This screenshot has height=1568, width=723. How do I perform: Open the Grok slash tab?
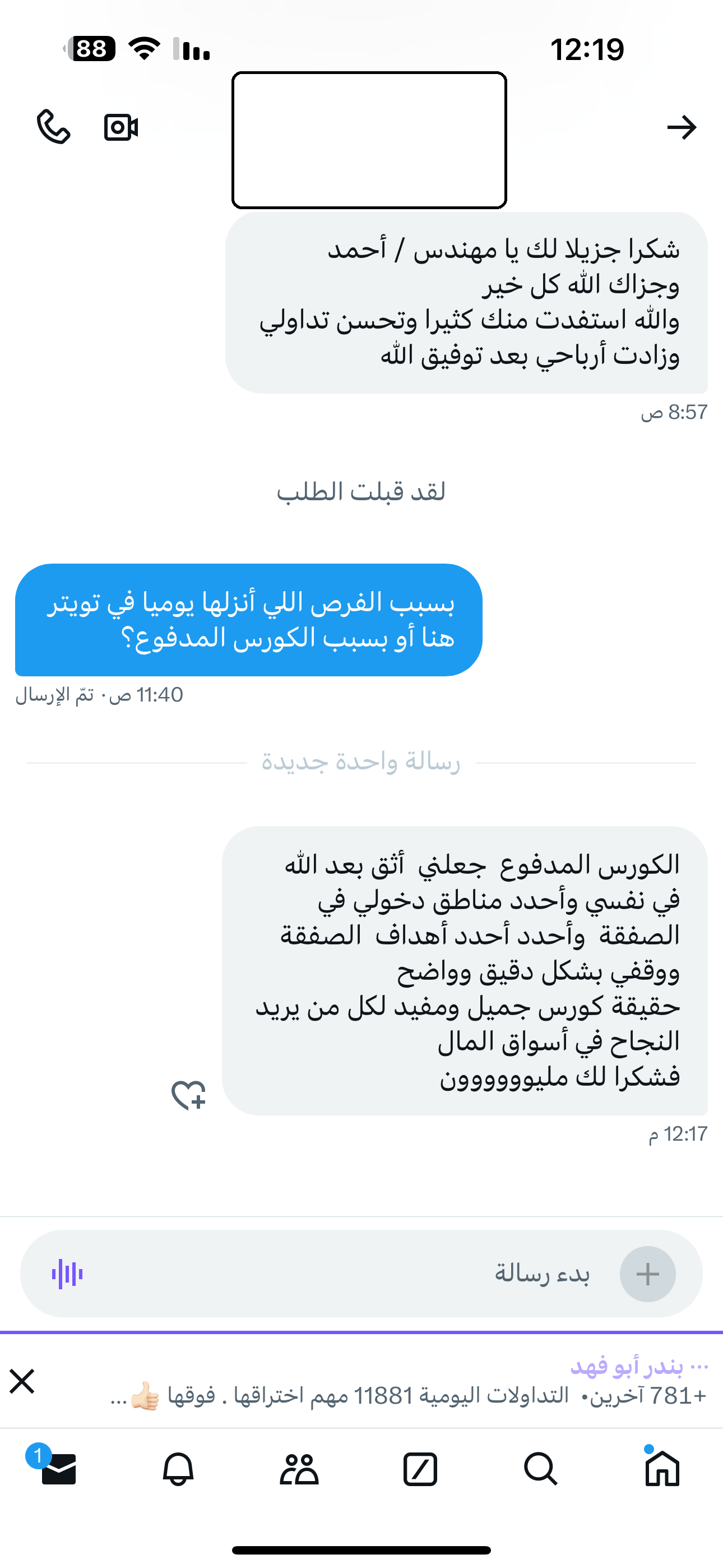click(x=420, y=1469)
